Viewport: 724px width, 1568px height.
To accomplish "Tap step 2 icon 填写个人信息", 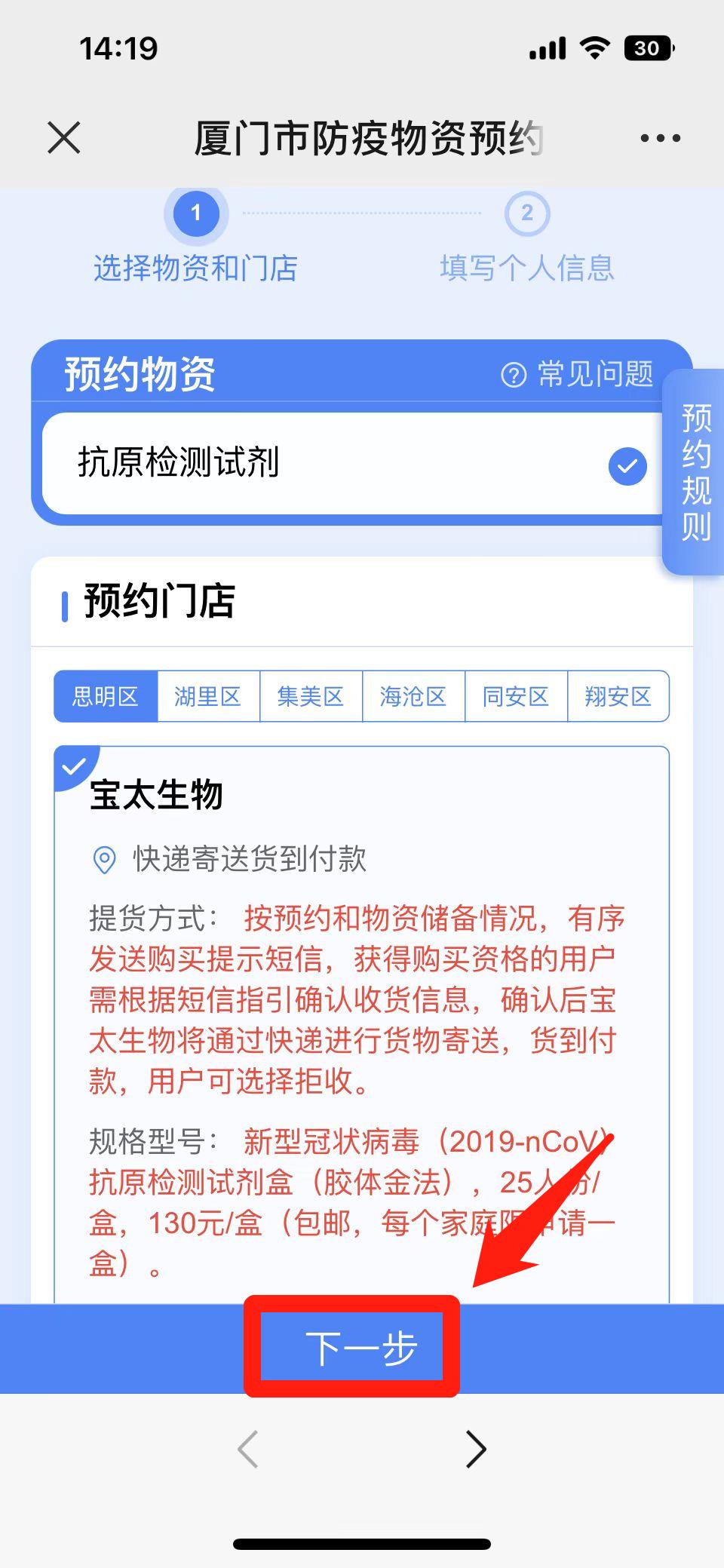I will [526, 213].
